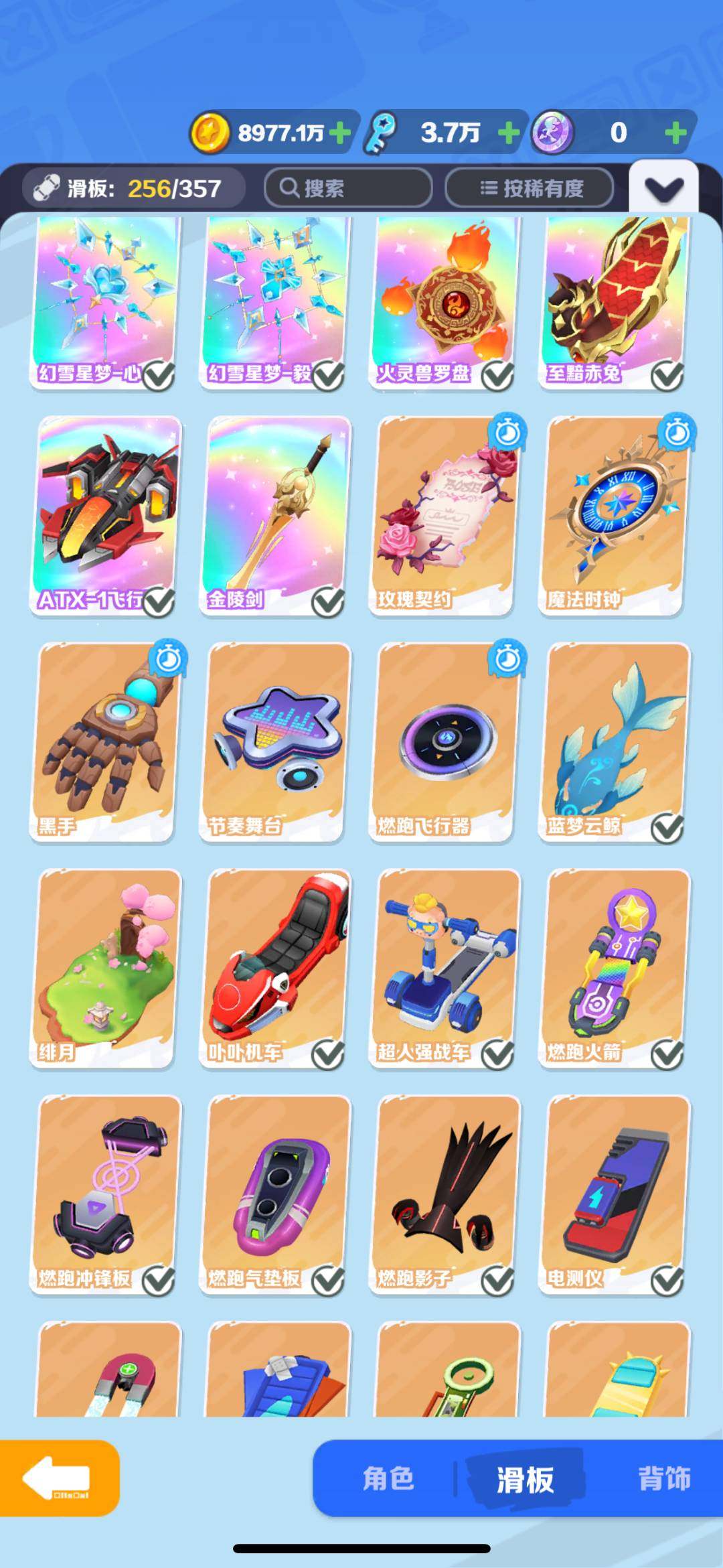Switch to the 角色 tab

388,1478
